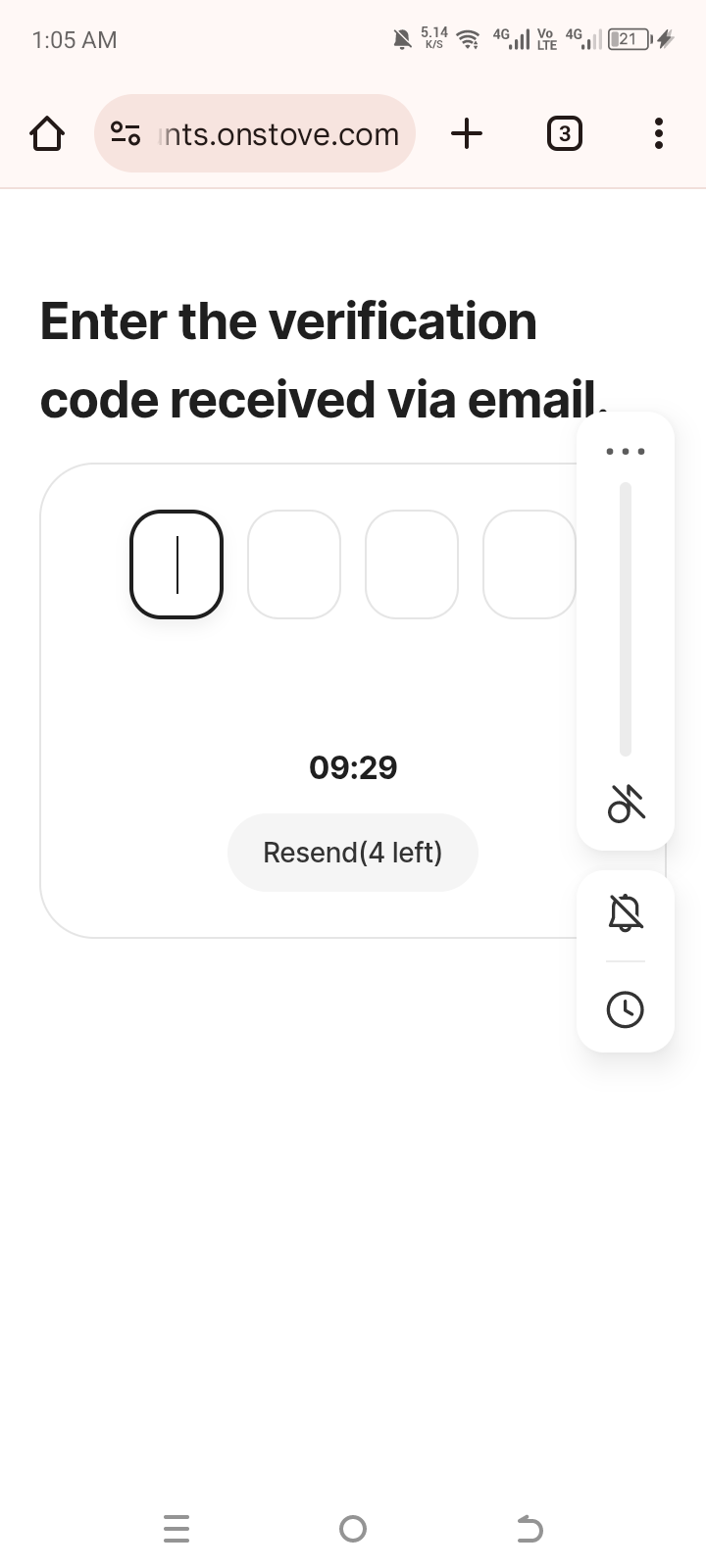
Task: Toggle the silent mode bell icon
Action: [x=626, y=913]
